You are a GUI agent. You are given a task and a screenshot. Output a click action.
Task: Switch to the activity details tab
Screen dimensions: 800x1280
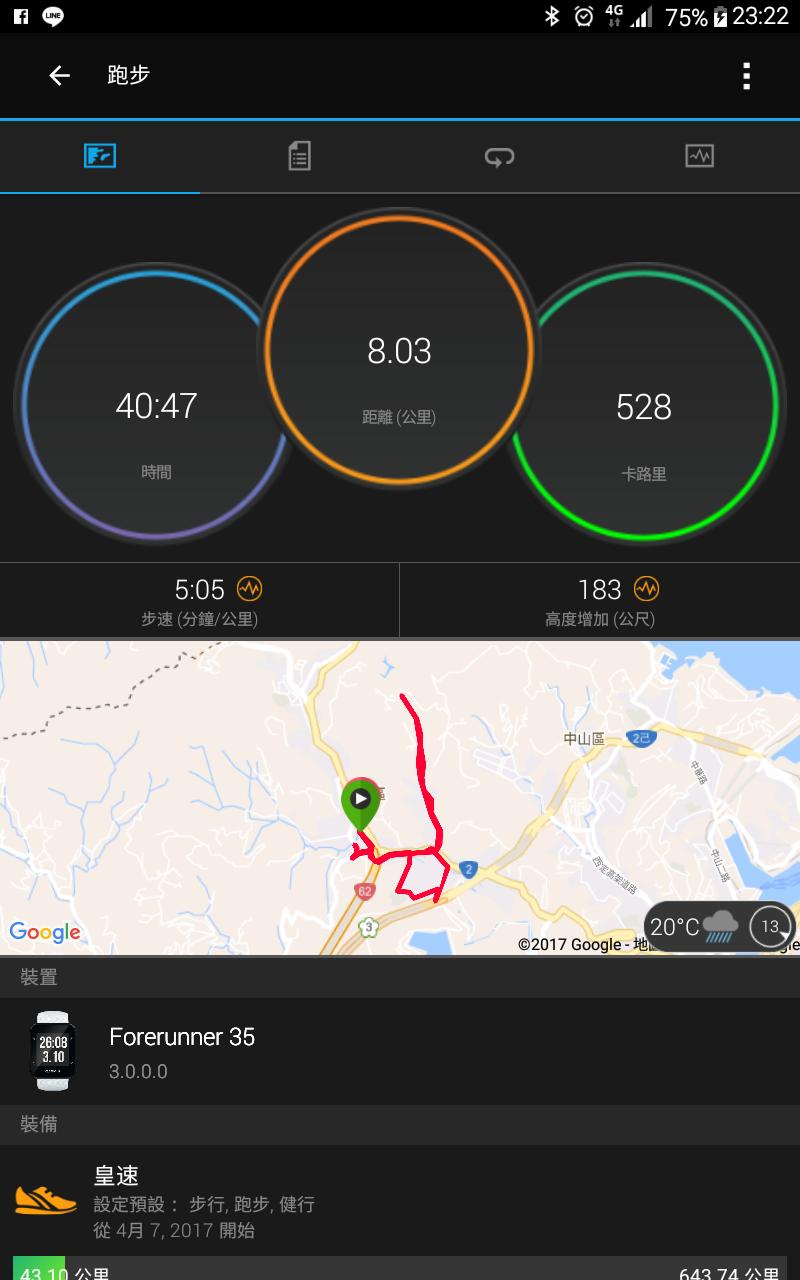point(300,156)
